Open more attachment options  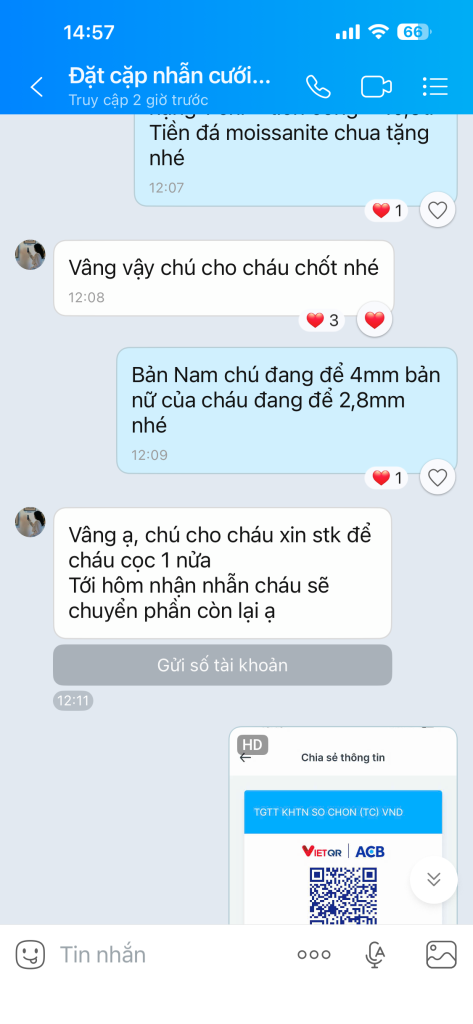[314, 955]
